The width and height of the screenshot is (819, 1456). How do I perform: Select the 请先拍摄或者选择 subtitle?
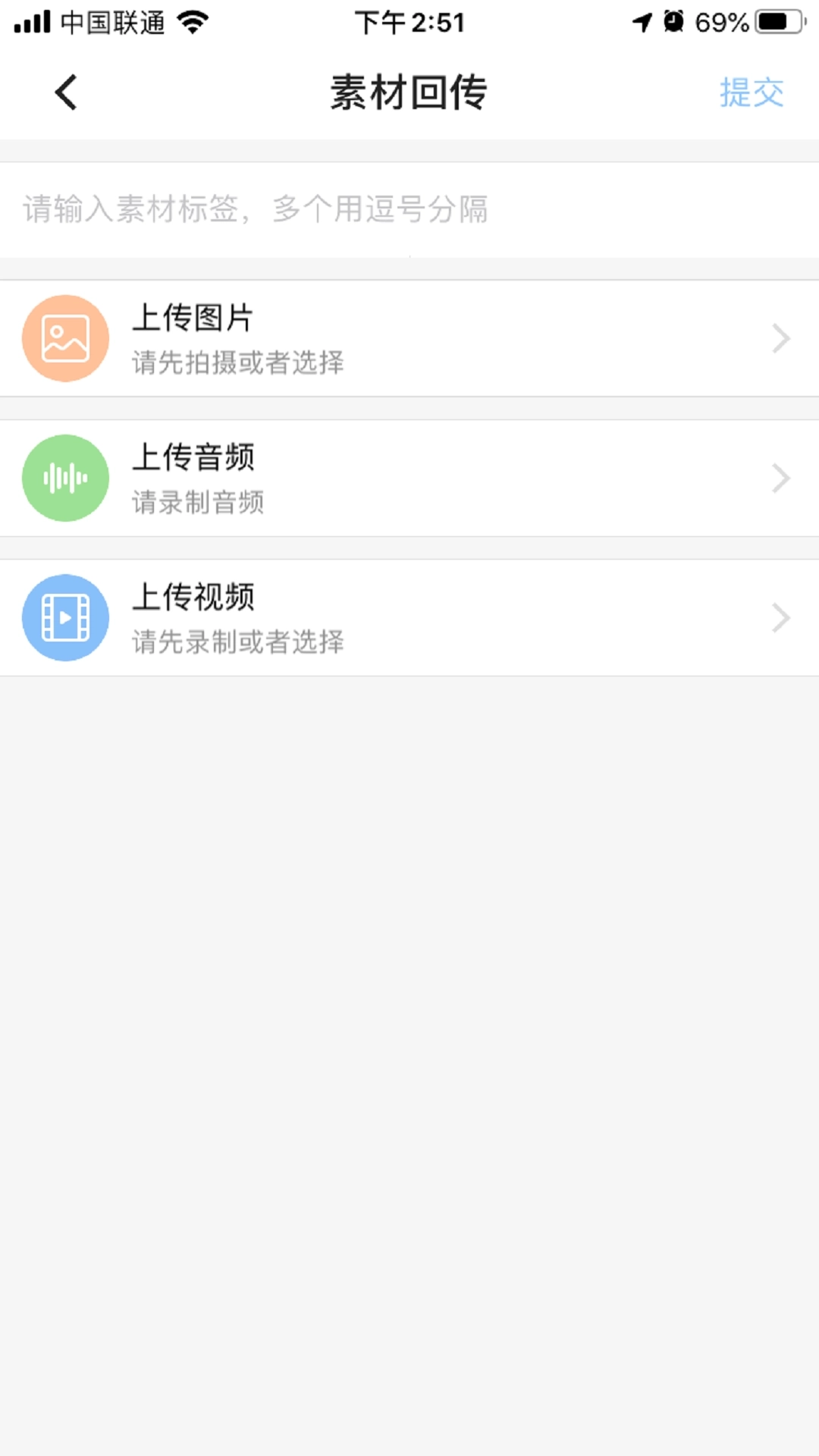(x=237, y=363)
